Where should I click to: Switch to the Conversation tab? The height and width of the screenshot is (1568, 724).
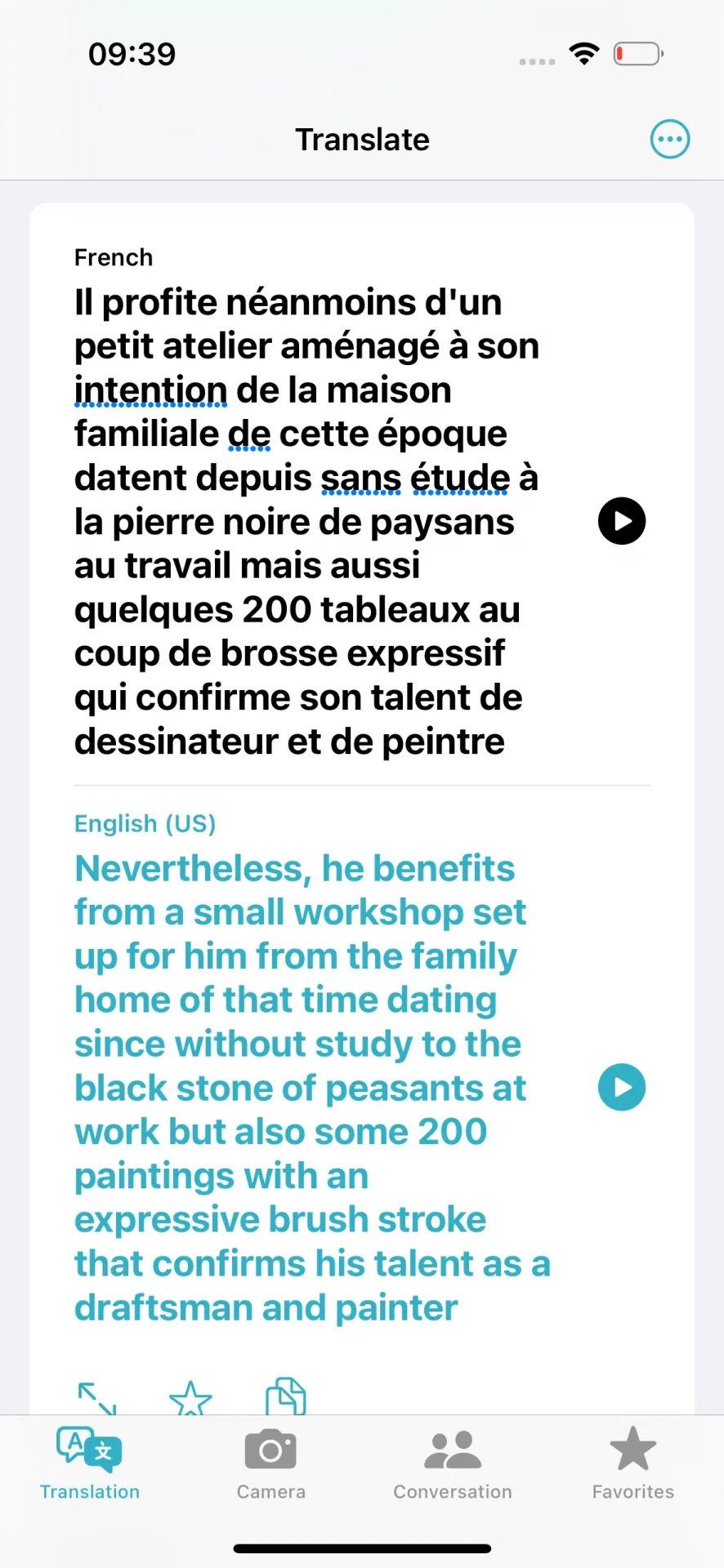pyautogui.click(x=452, y=1464)
